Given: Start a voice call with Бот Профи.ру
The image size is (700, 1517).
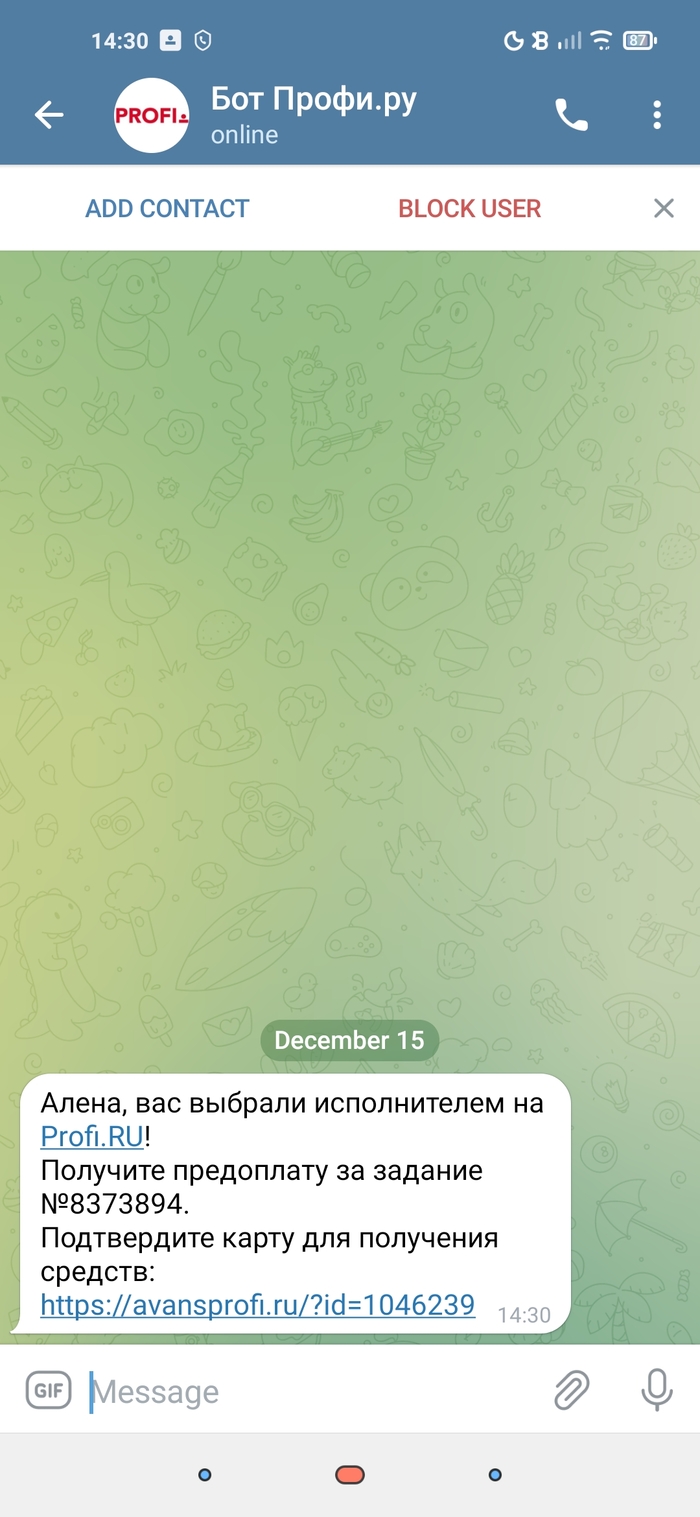Looking at the screenshot, I should [571, 116].
